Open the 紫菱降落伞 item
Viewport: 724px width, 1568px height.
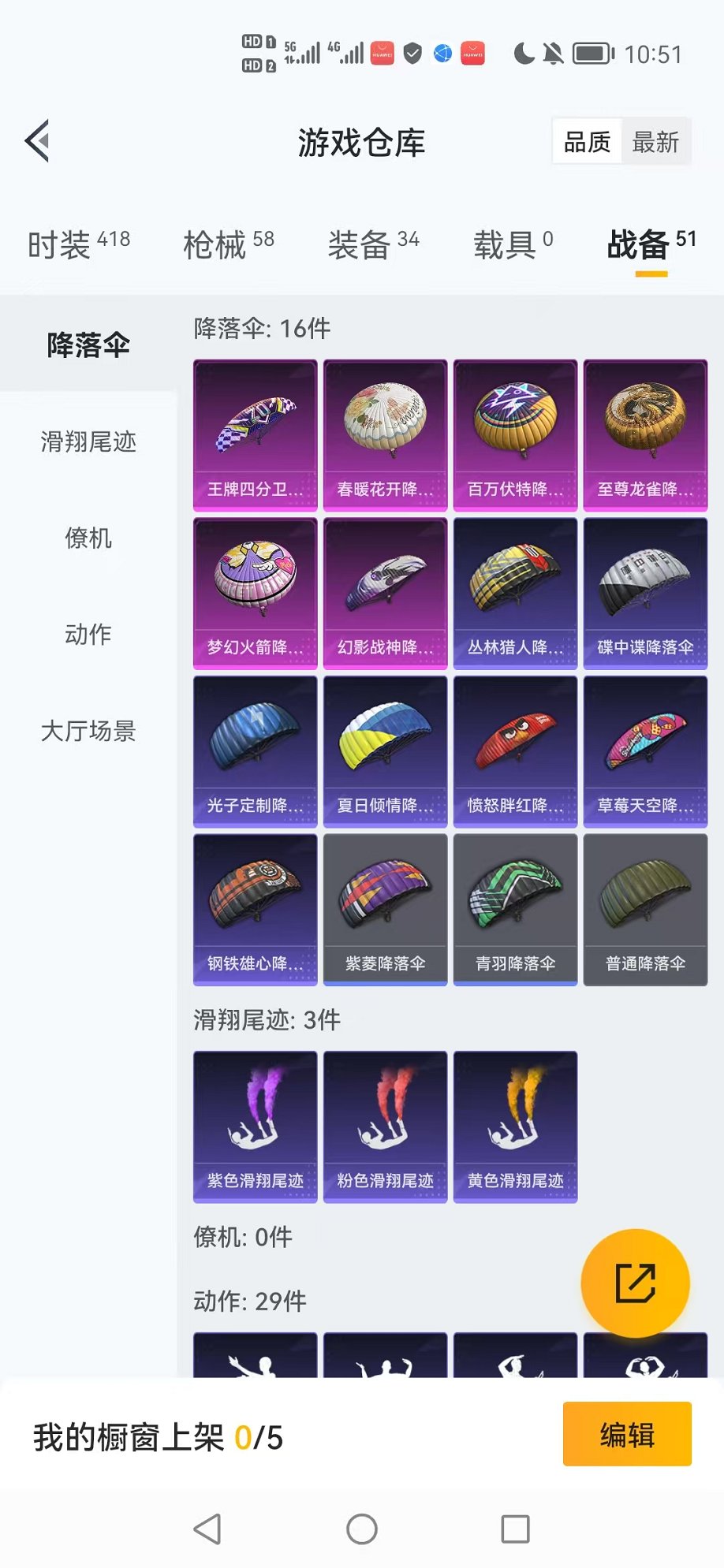click(385, 910)
